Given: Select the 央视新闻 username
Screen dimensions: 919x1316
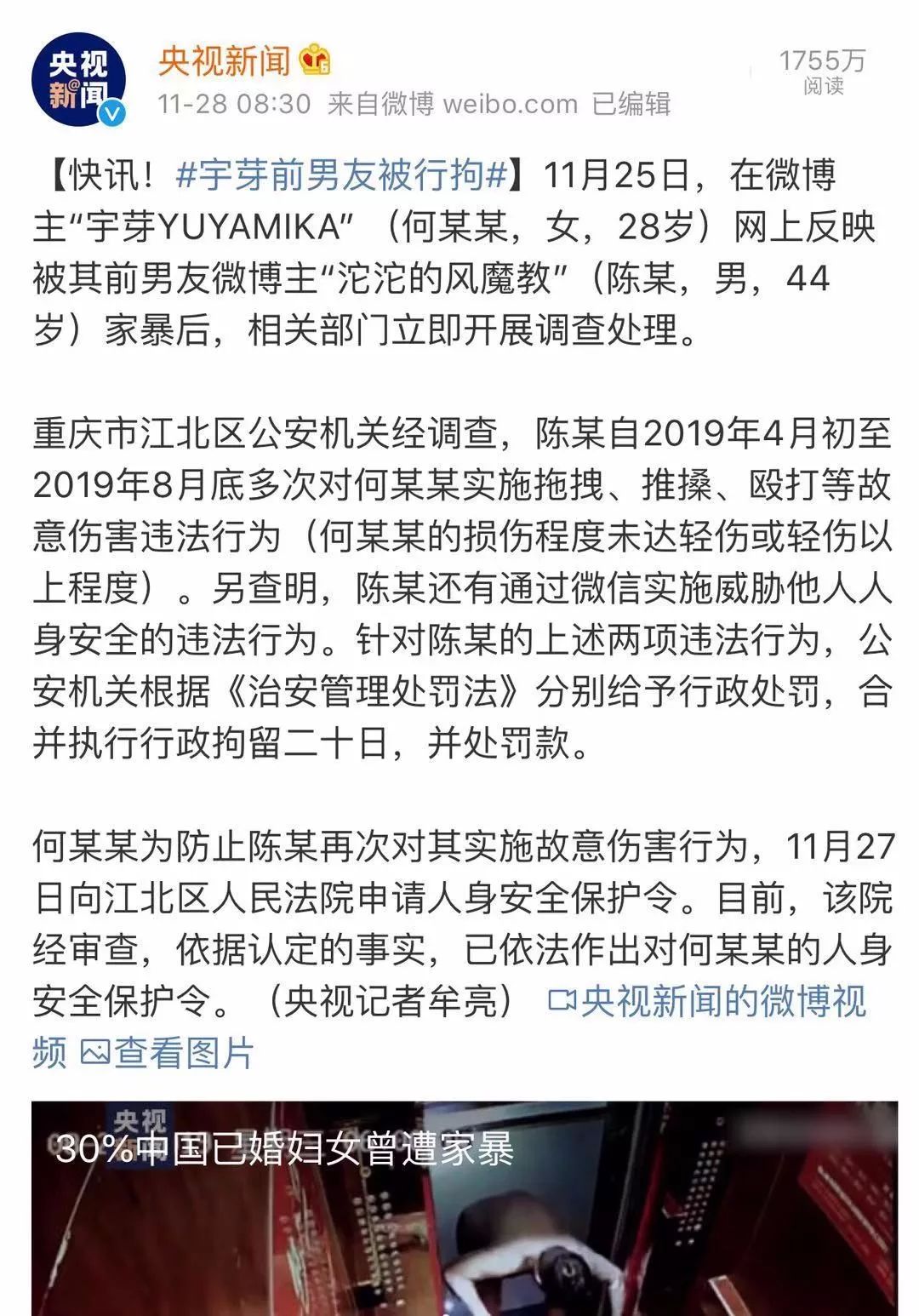Looking at the screenshot, I should click(x=225, y=56).
